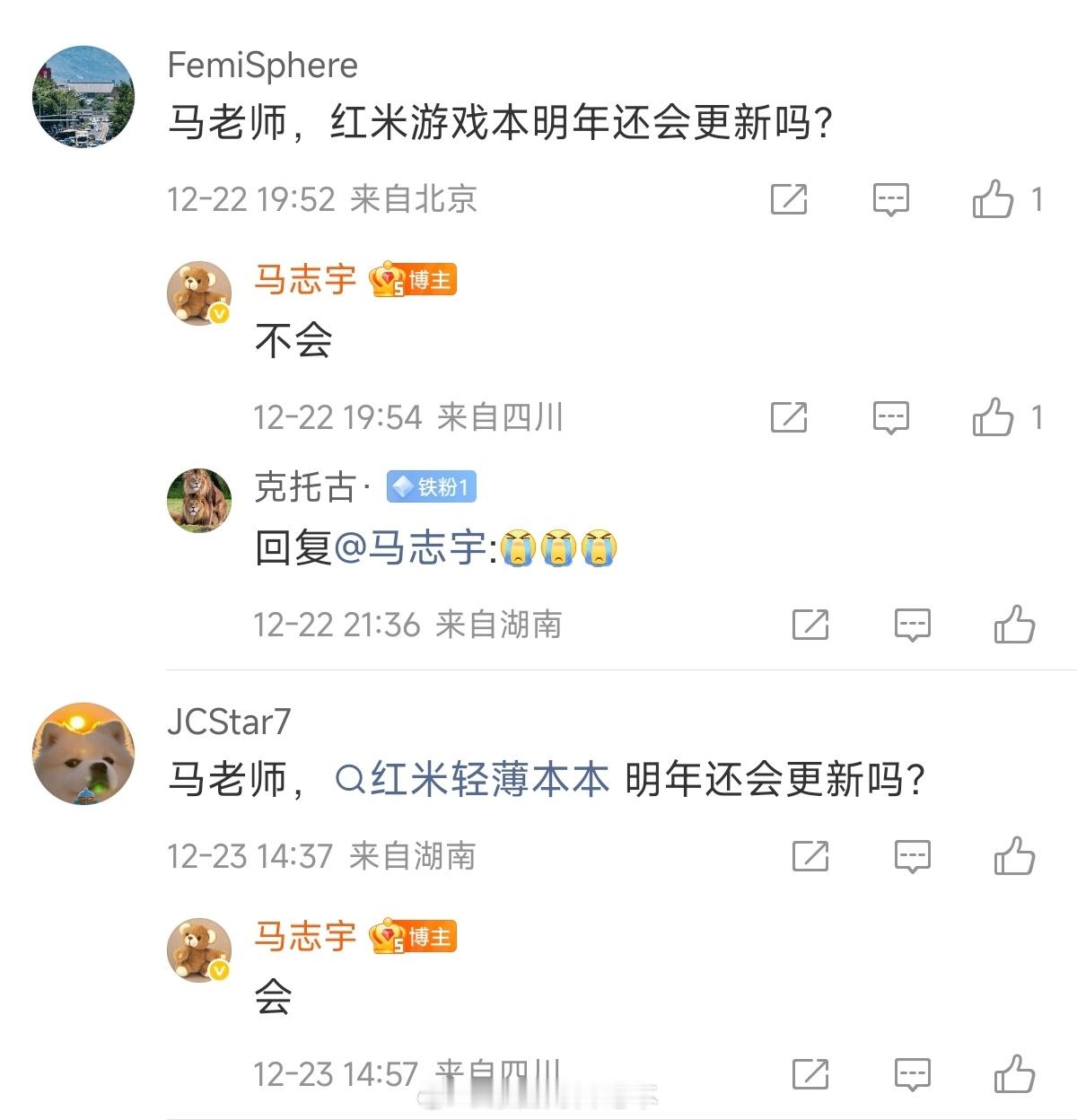
Task: Click the repost icon on FemiSphere's comment
Action: pos(788,199)
